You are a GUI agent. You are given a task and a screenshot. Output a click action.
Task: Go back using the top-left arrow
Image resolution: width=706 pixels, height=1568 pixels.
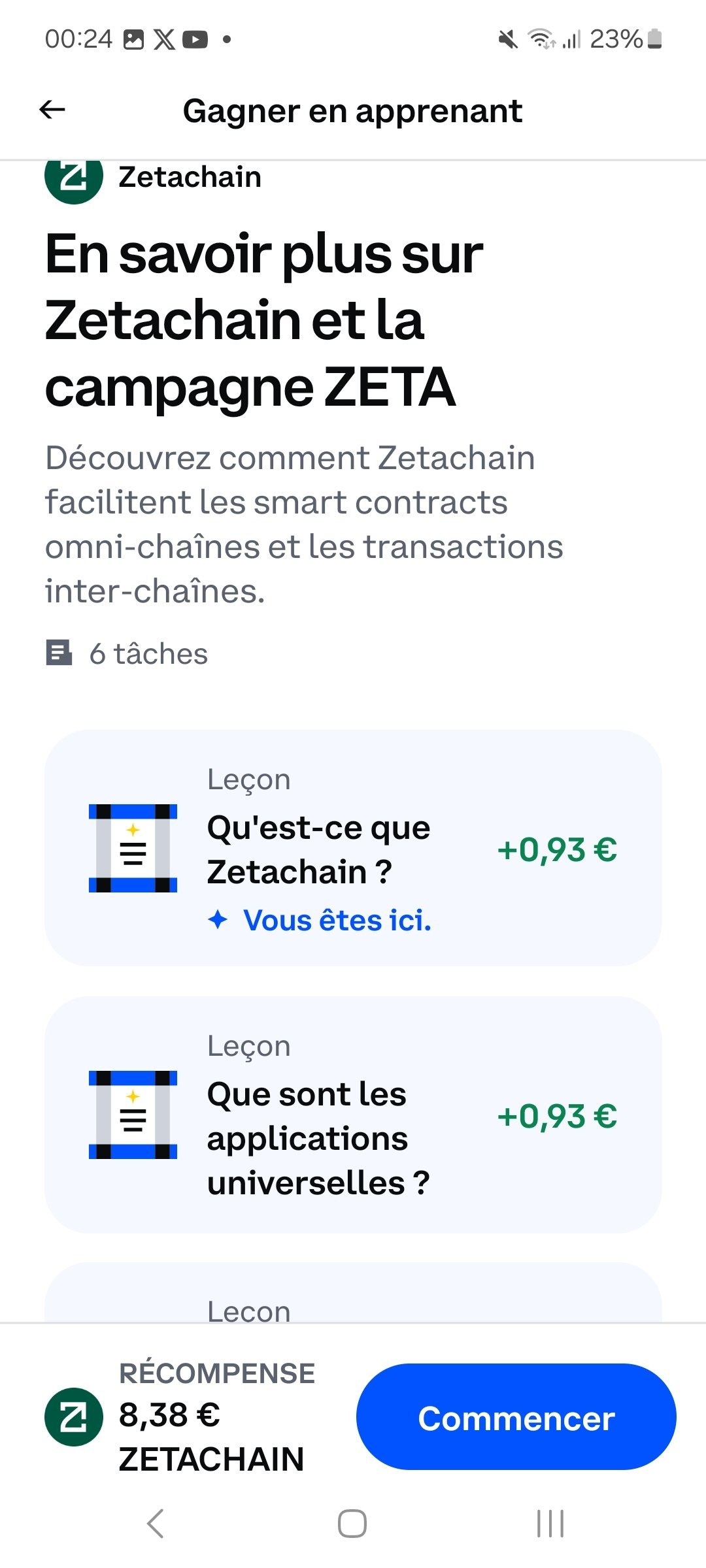coord(52,110)
